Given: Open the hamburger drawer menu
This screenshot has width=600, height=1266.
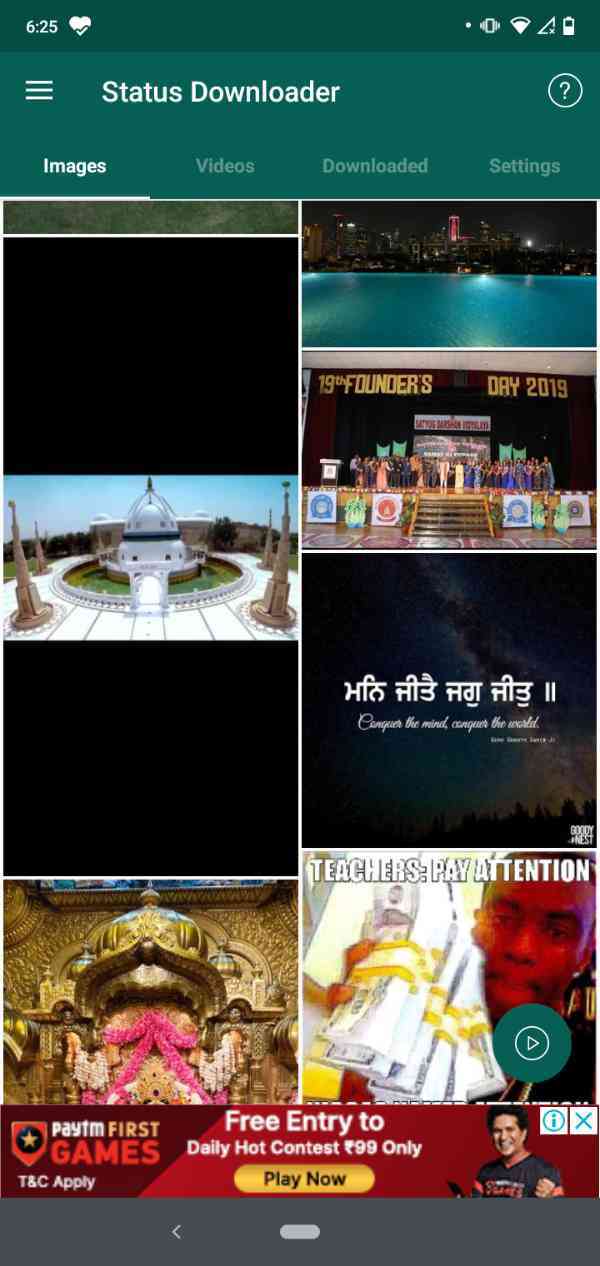Looking at the screenshot, I should tap(39, 91).
